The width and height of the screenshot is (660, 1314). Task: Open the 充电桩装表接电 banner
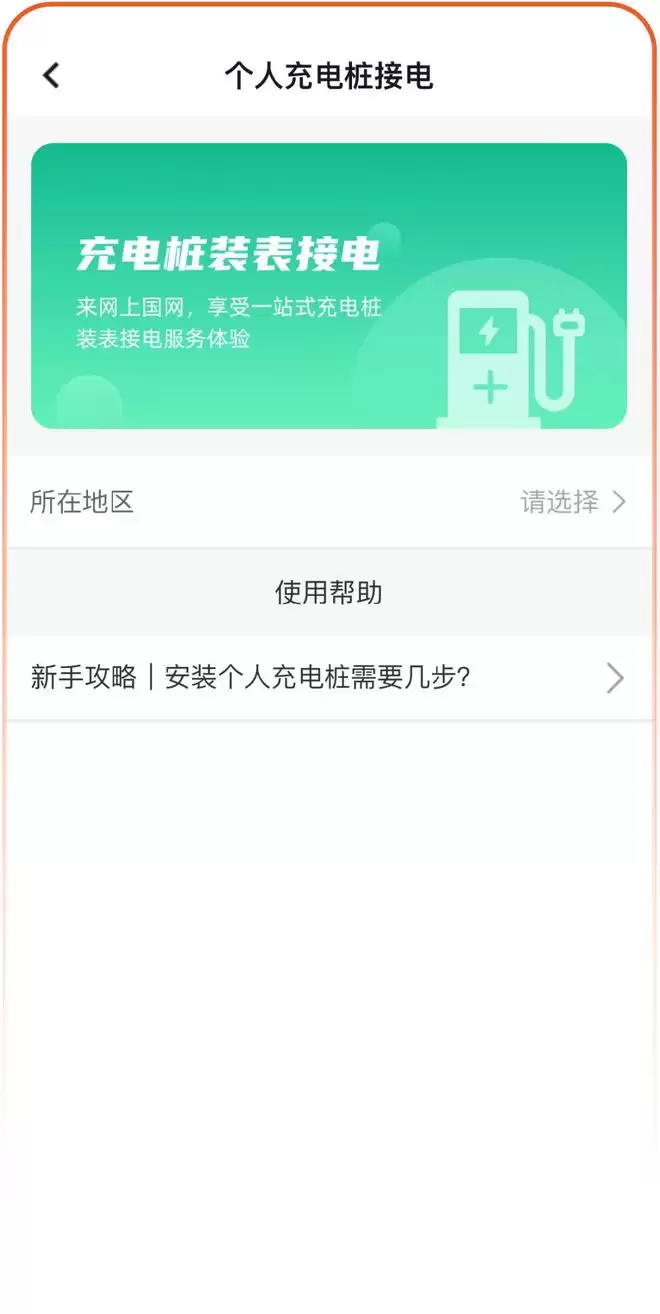[x=328, y=286]
